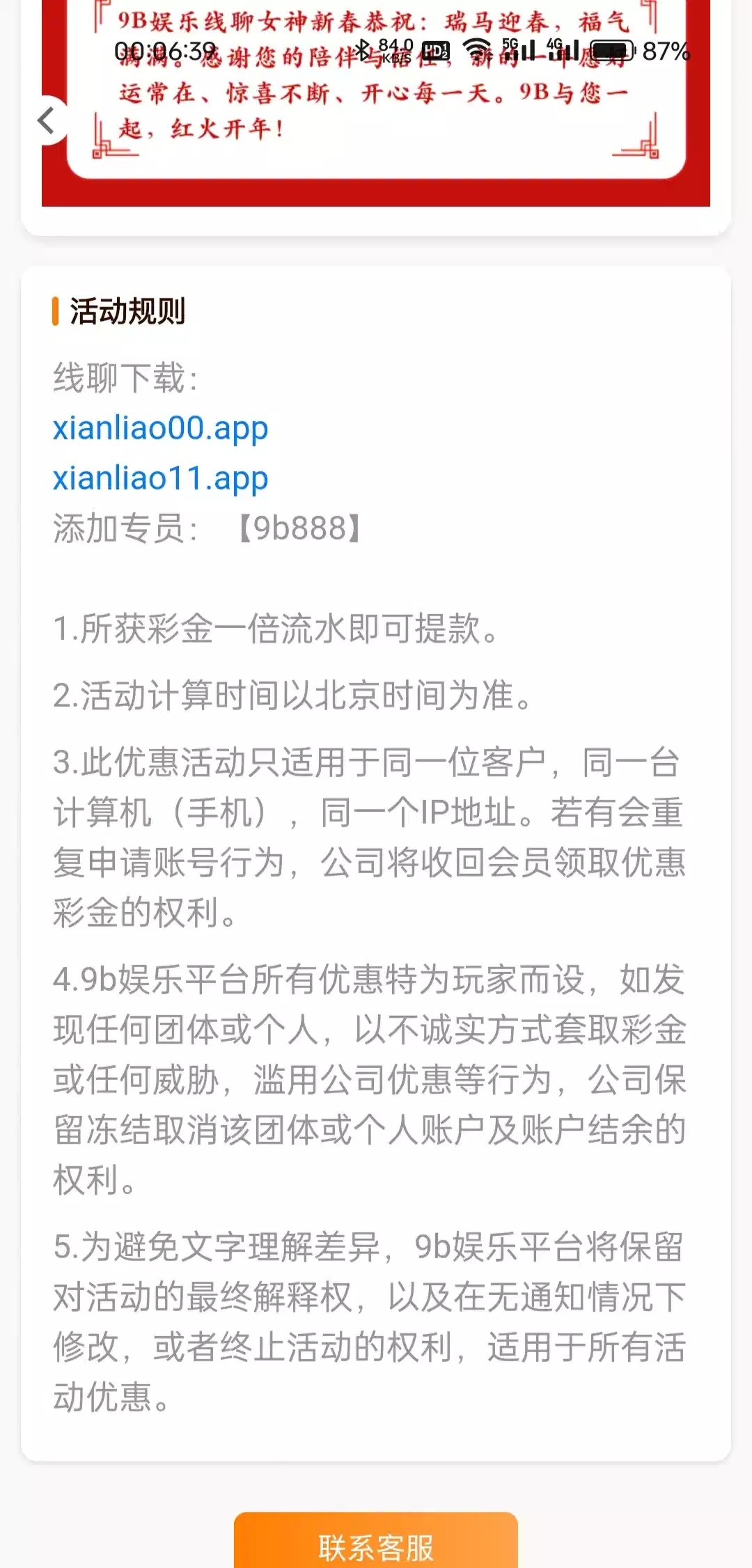The height and width of the screenshot is (1568, 752).
Task: Go back using the left arrow
Action: tap(47, 120)
